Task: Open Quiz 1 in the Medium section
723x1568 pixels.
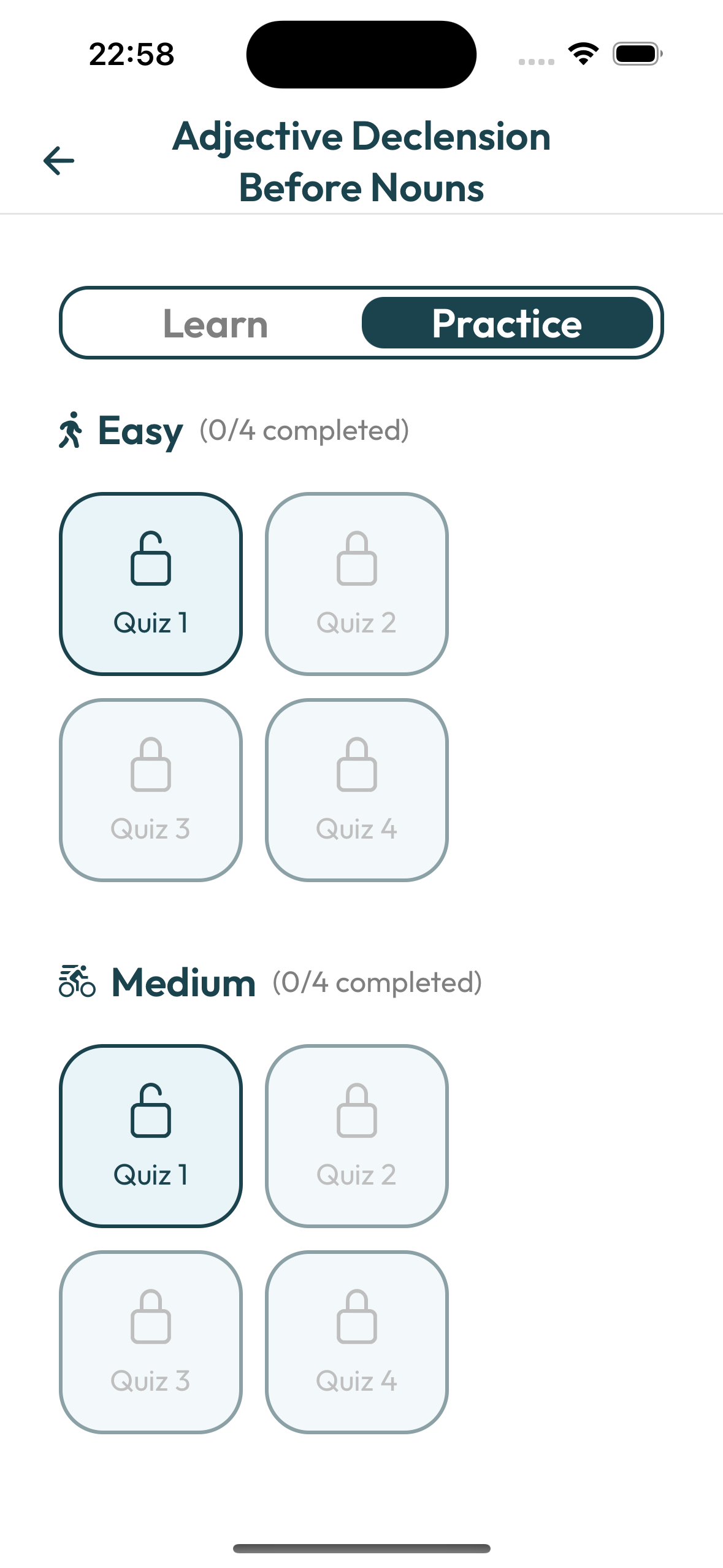Action: (151, 1136)
